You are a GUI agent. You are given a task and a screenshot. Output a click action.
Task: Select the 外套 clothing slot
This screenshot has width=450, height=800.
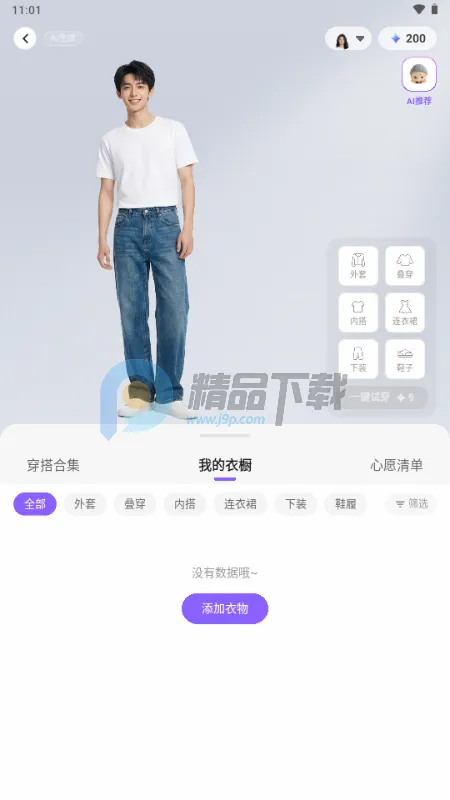[358, 266]
